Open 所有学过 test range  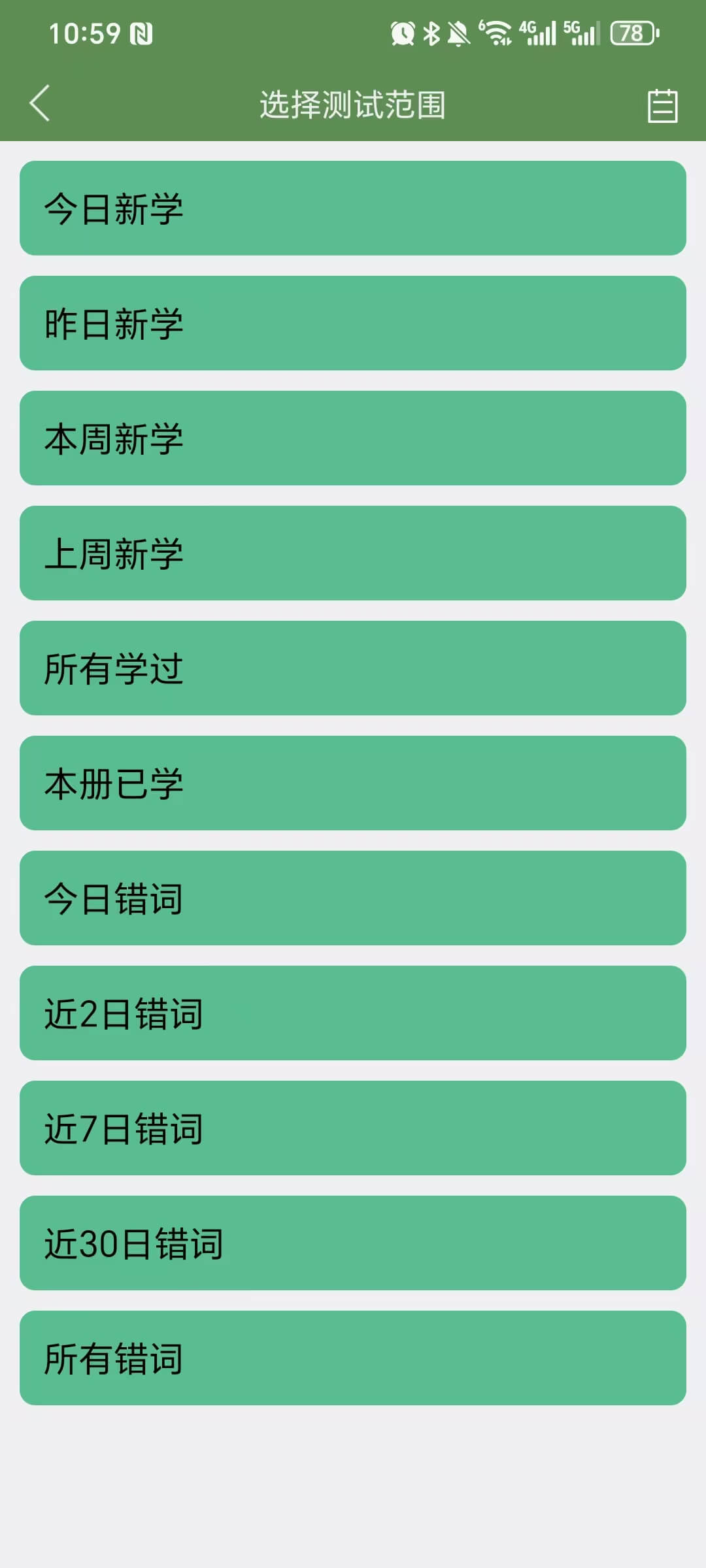(353, 668)
